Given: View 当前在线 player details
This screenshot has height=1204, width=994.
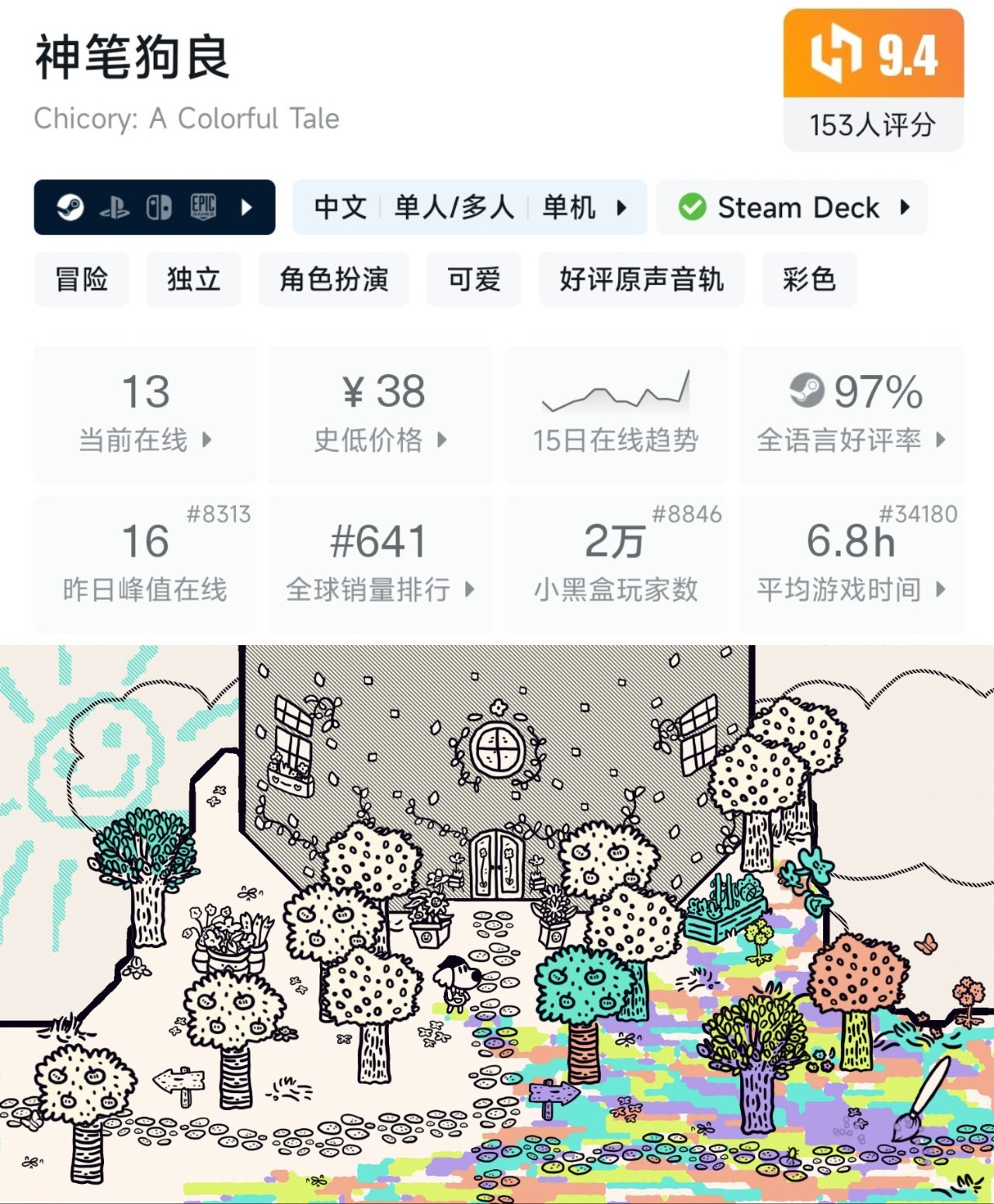Looking at the screenshot, I should [145, 415].
